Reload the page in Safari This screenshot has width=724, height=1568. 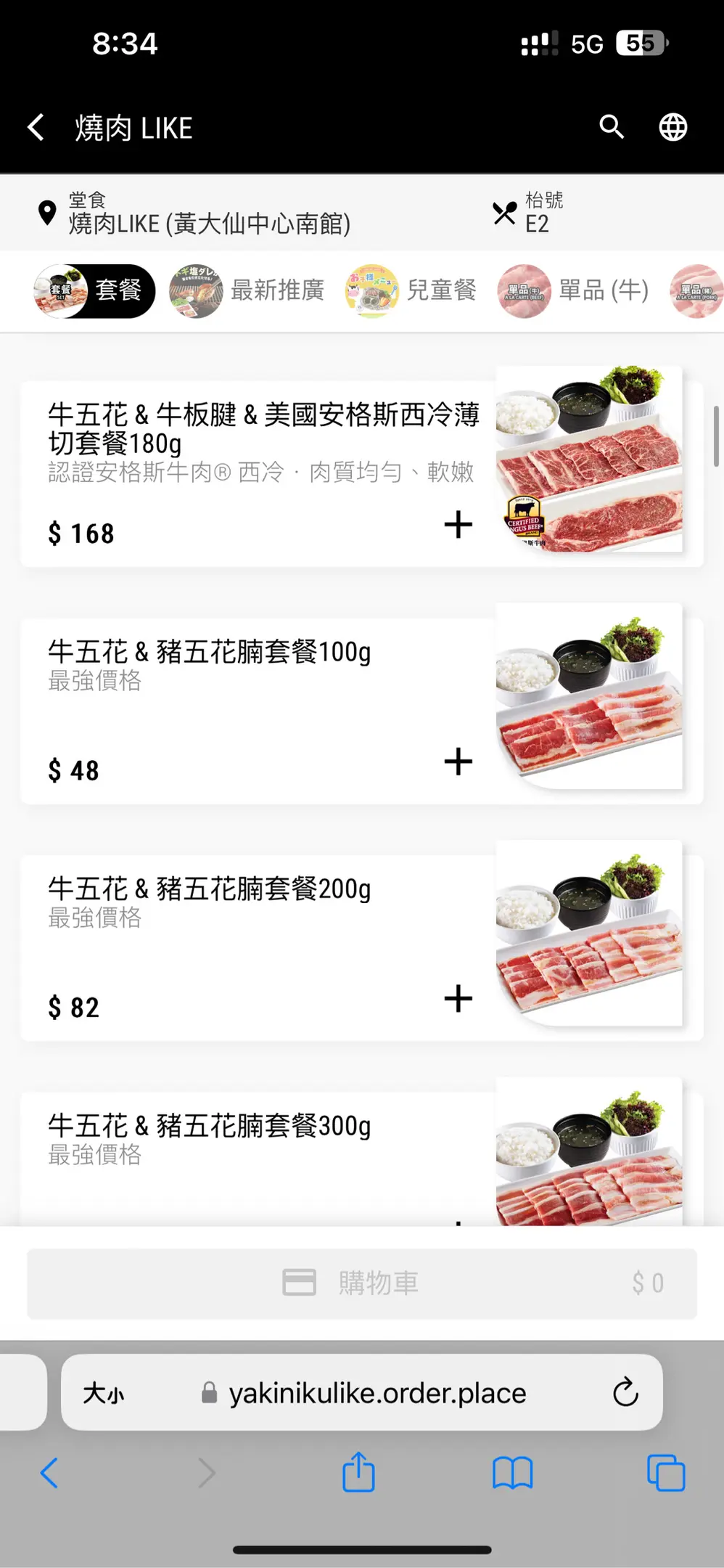625,1392
